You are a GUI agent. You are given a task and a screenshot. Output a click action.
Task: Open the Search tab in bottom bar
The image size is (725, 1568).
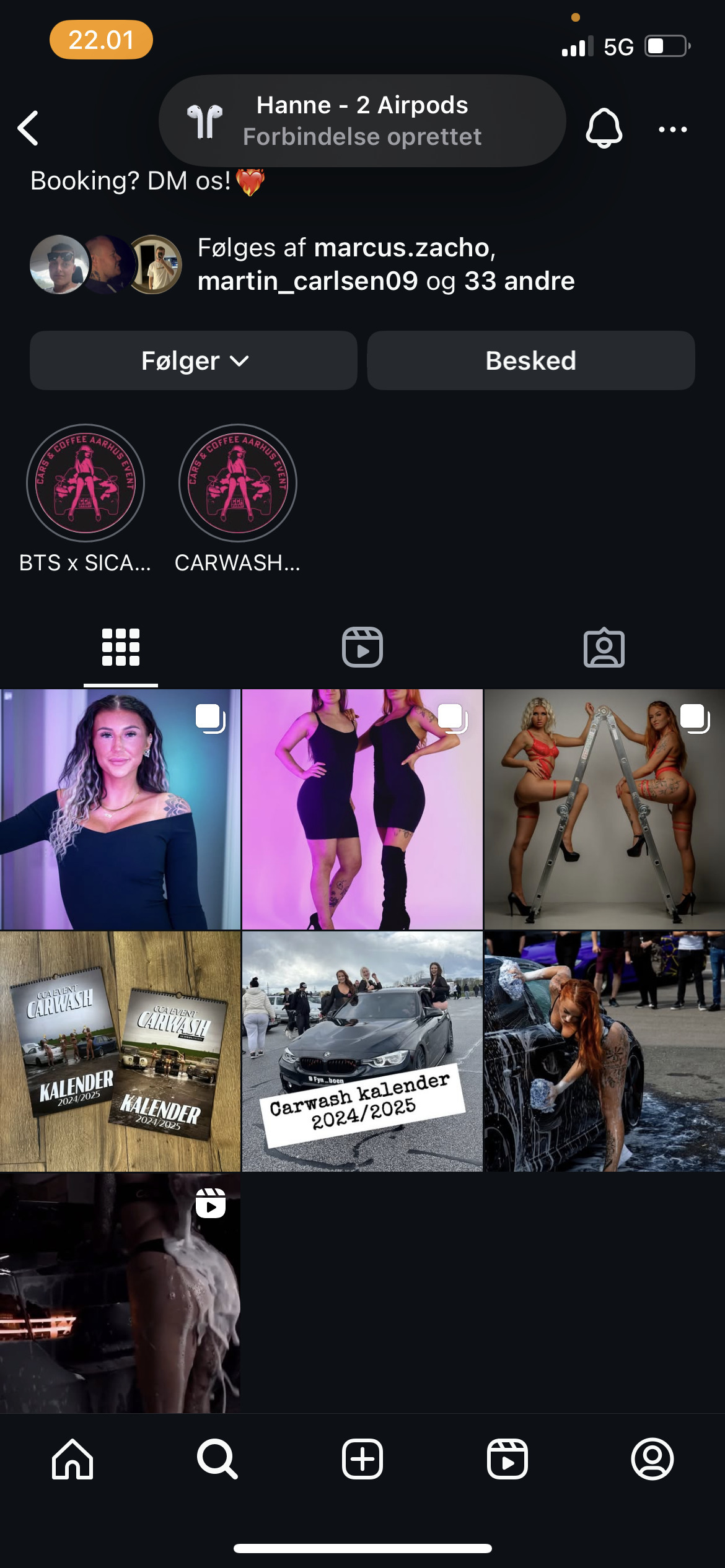coord(217,1459)
